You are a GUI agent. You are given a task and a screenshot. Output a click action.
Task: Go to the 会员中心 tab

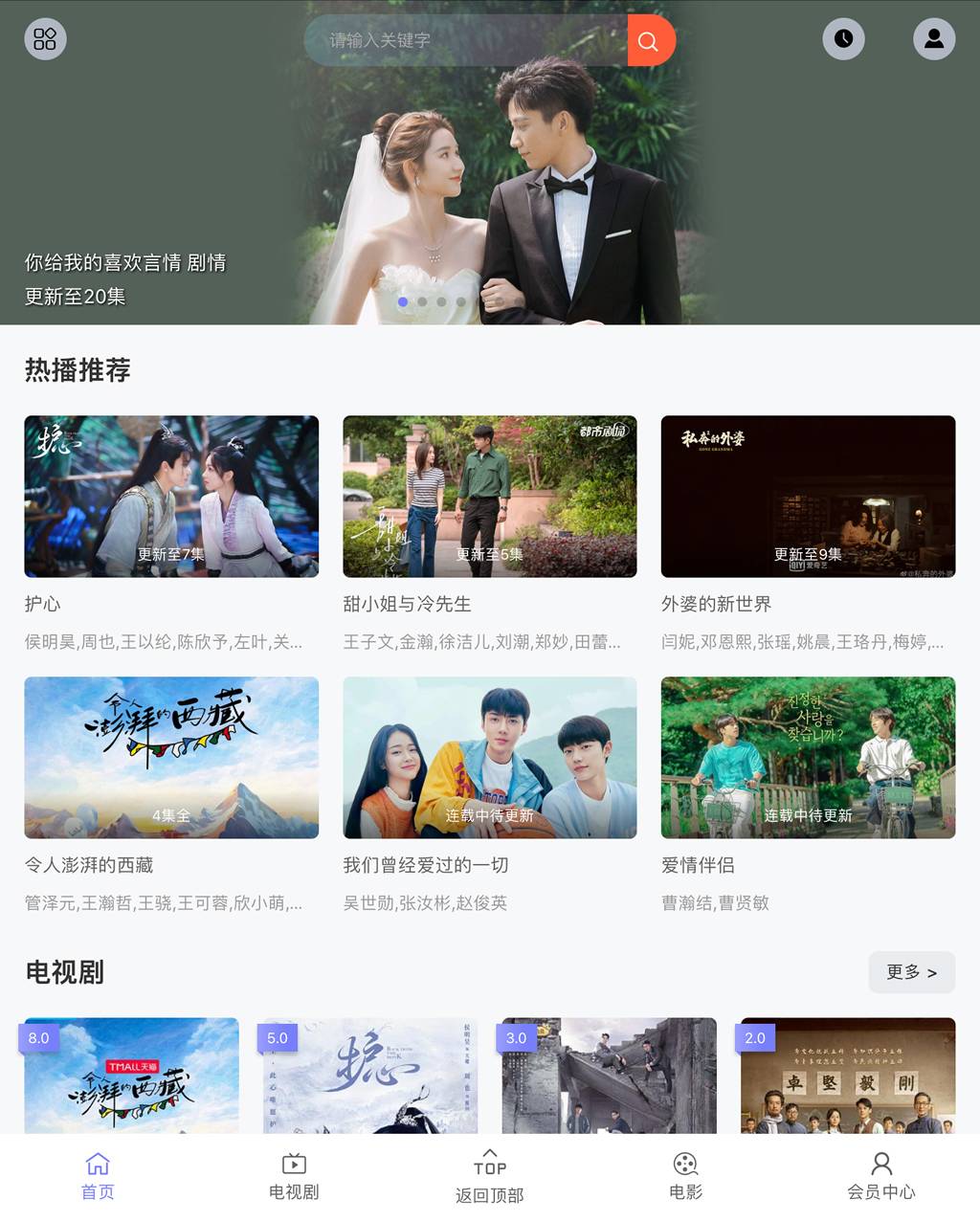880,1176
